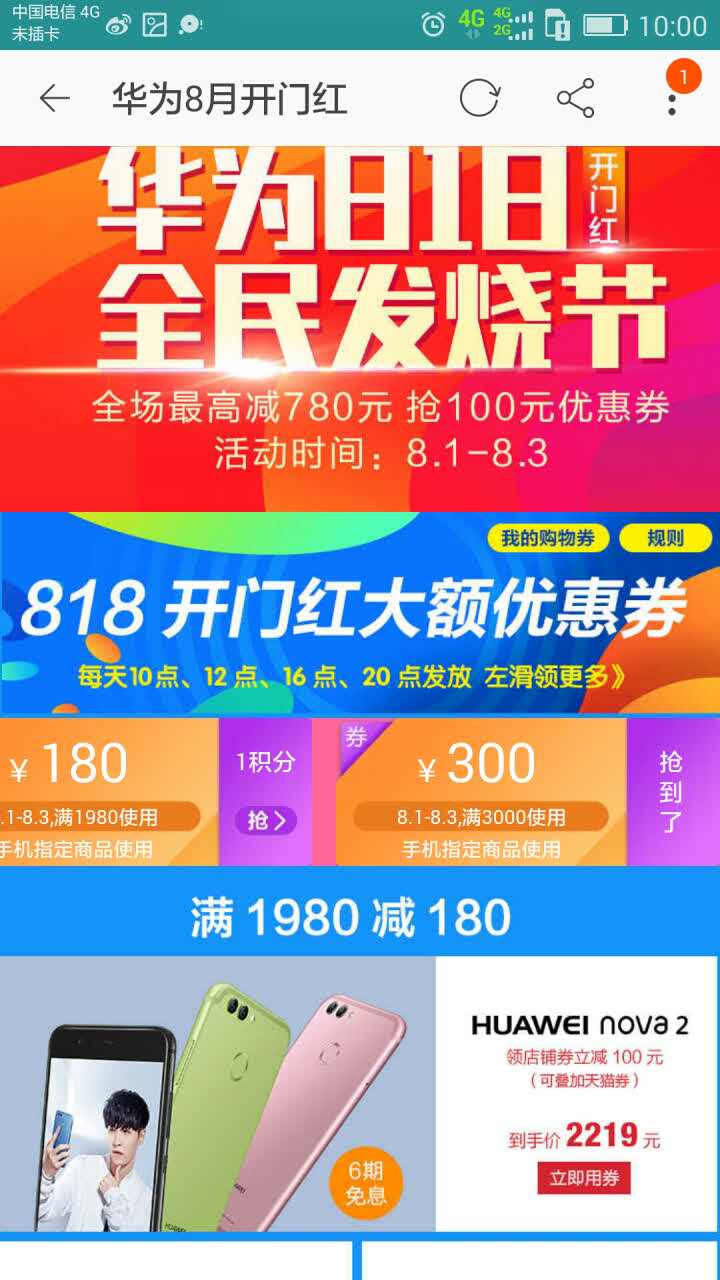Viewport: 720px width, 1280px height.
Task: Open the HUAWEI nova 2 product image
Action: pos(218,1095)
